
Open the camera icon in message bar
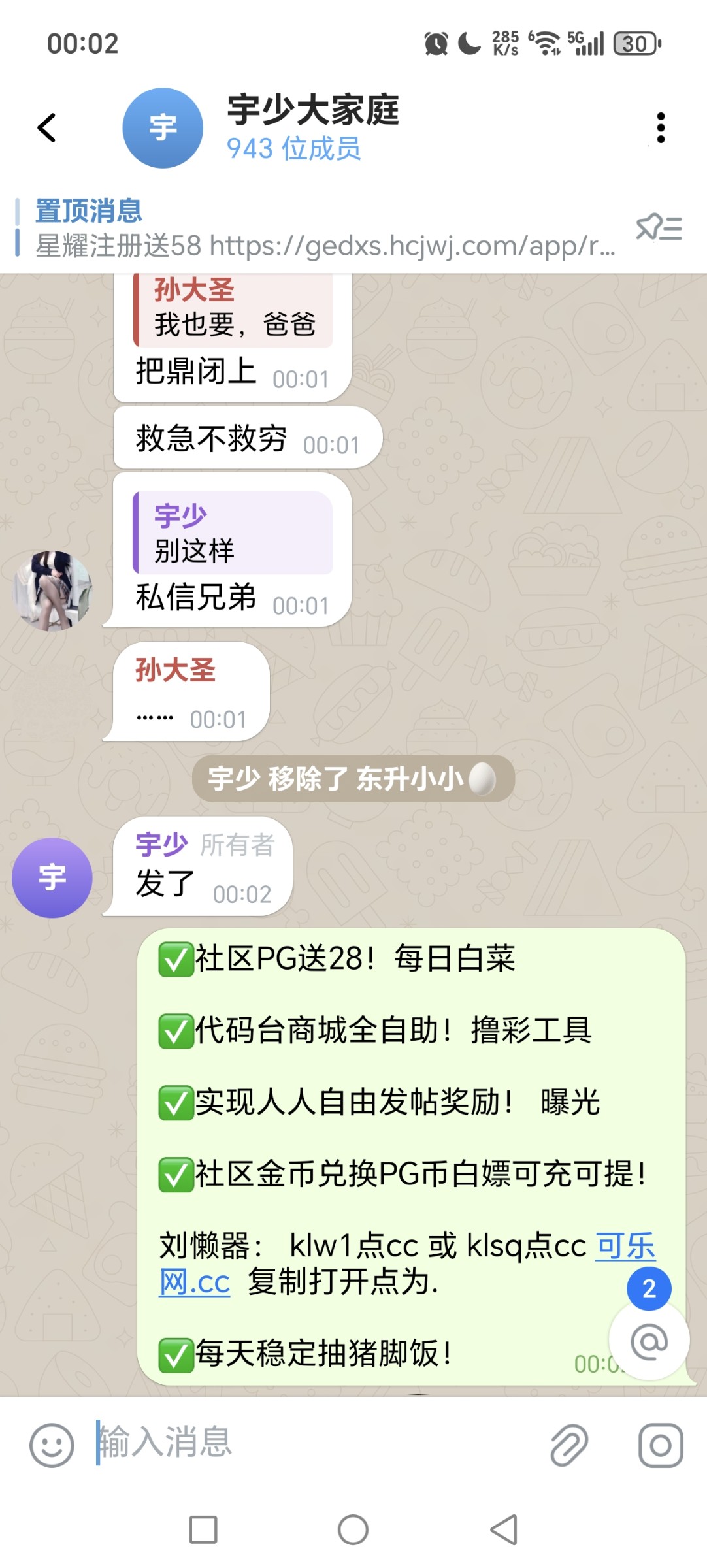[661, 1445]
